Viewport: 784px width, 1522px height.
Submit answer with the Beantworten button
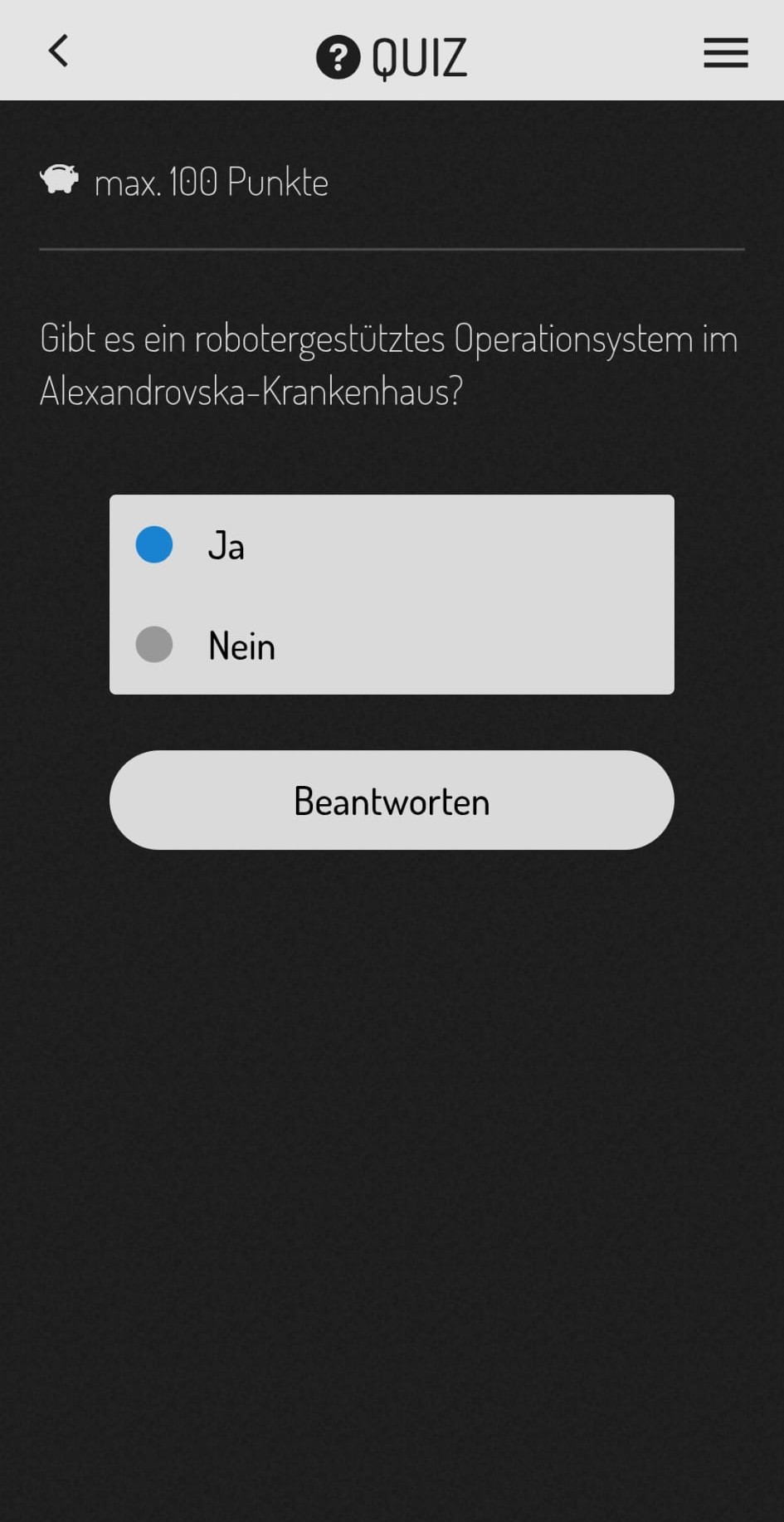(x=392, y=800)
